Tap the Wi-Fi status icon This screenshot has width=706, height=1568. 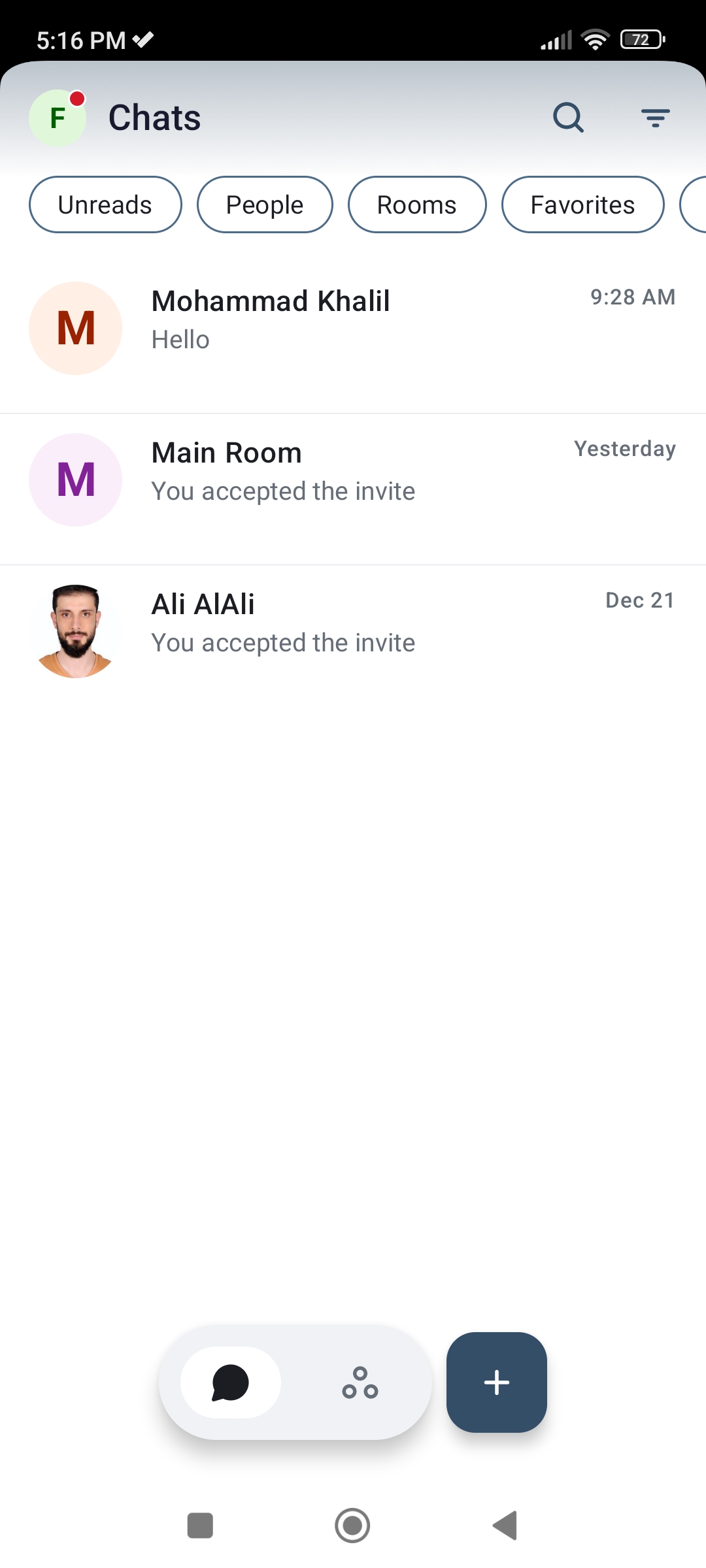click(x=594, y=39)
